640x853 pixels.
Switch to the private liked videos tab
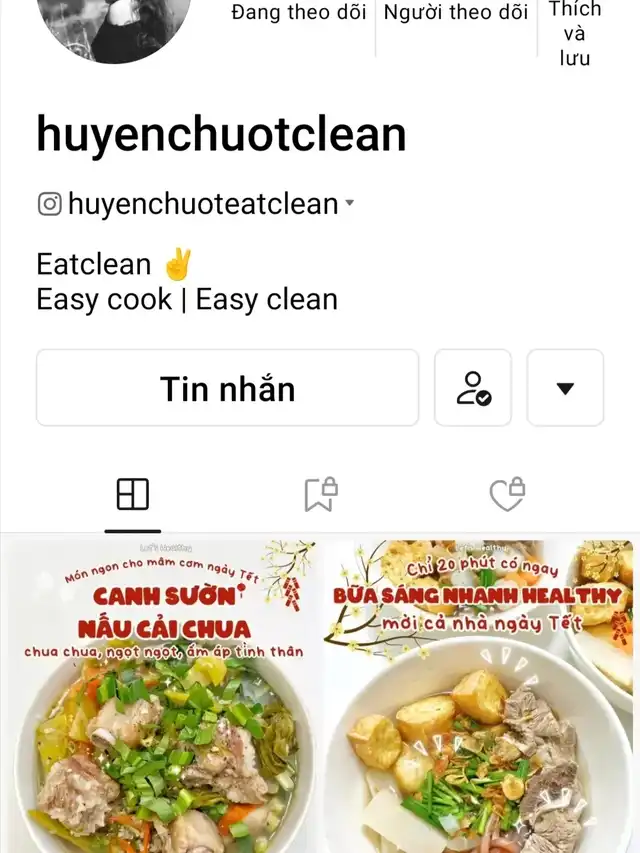[x=507, y=494]
